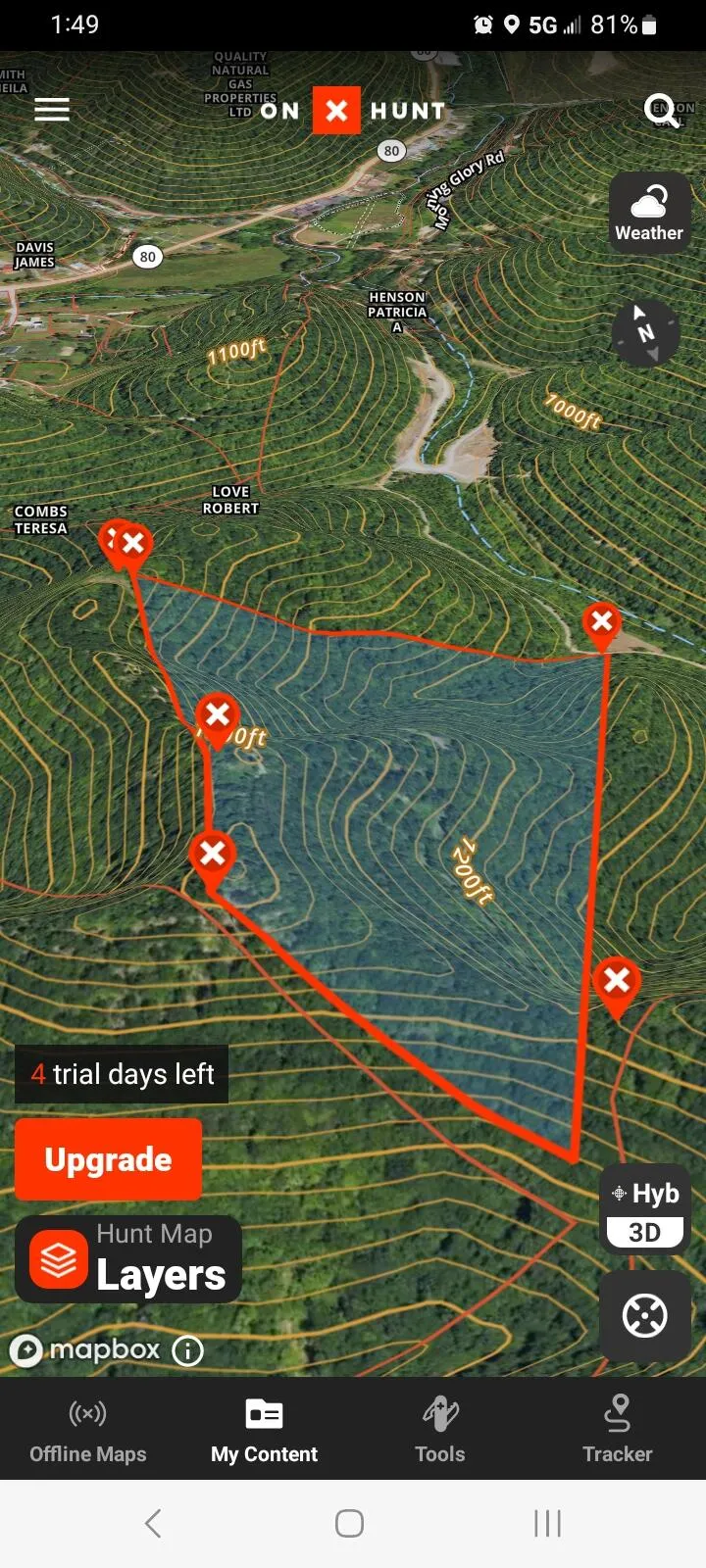
Task: Select the Tracker tab
Action: (617, 1429)
